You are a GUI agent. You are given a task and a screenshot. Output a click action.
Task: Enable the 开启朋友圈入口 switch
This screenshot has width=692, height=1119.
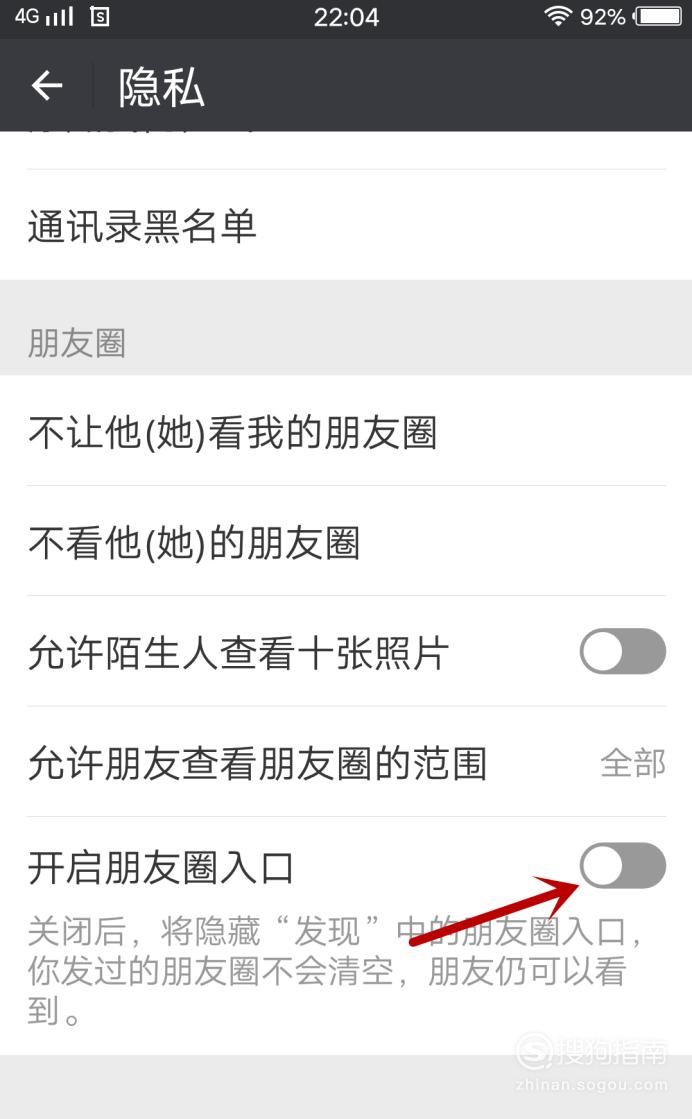point(622,866)
